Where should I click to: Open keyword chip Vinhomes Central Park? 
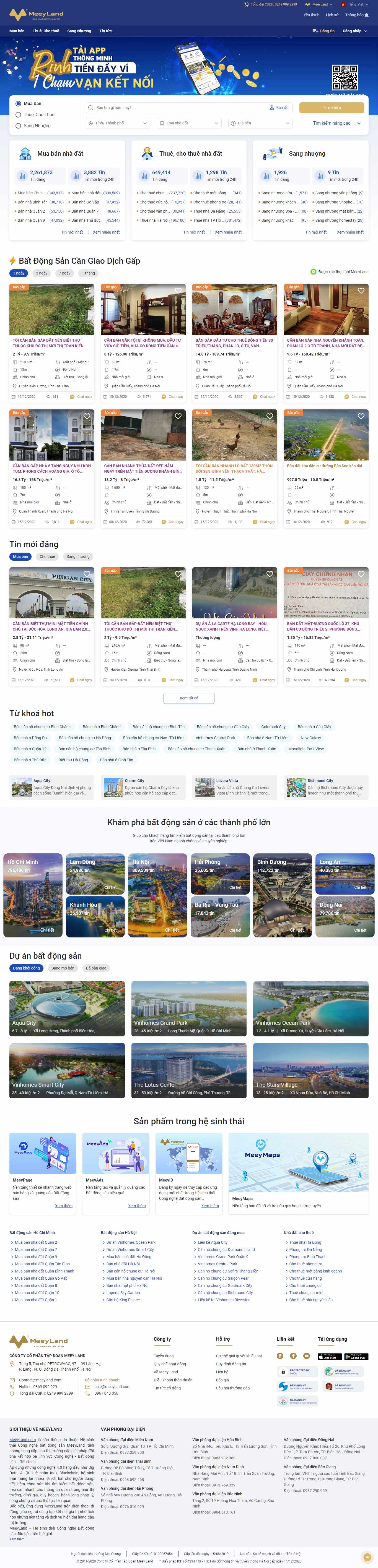coord(215,738)
